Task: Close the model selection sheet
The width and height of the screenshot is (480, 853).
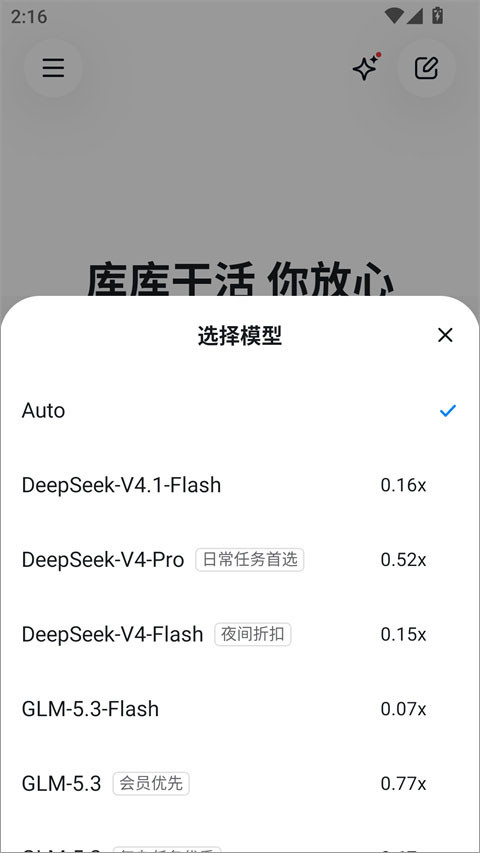Action: click(445, 335)
